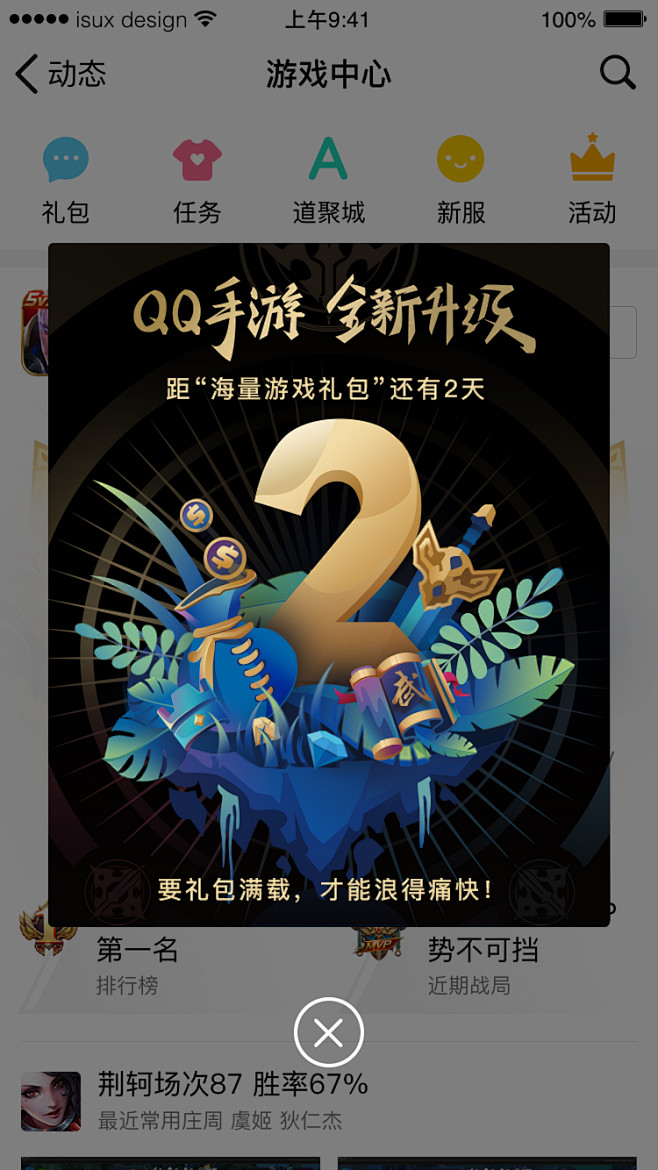Open the 第一名 排行榜 entry

(136, 964)
